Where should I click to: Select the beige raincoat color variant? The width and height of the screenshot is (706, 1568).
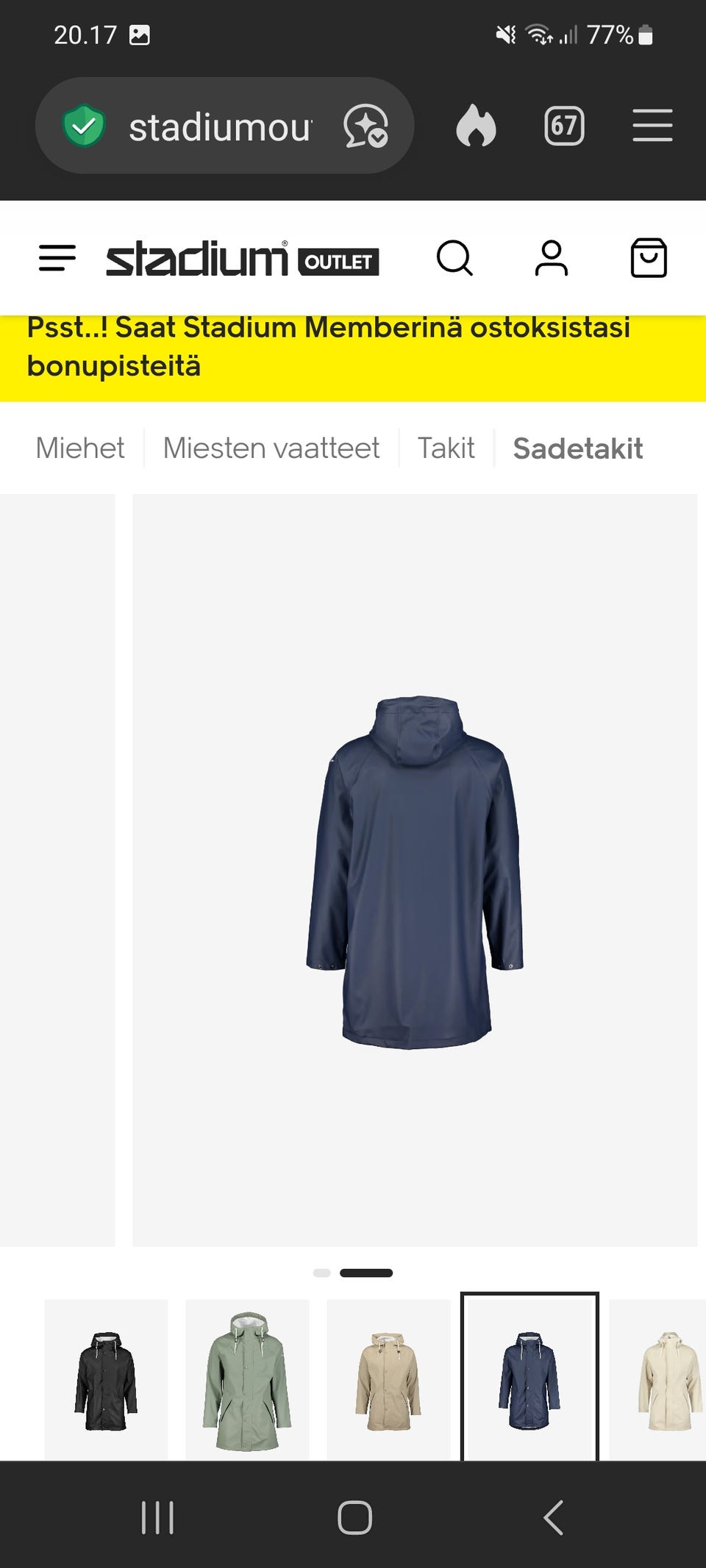(x=388, y=1380)
